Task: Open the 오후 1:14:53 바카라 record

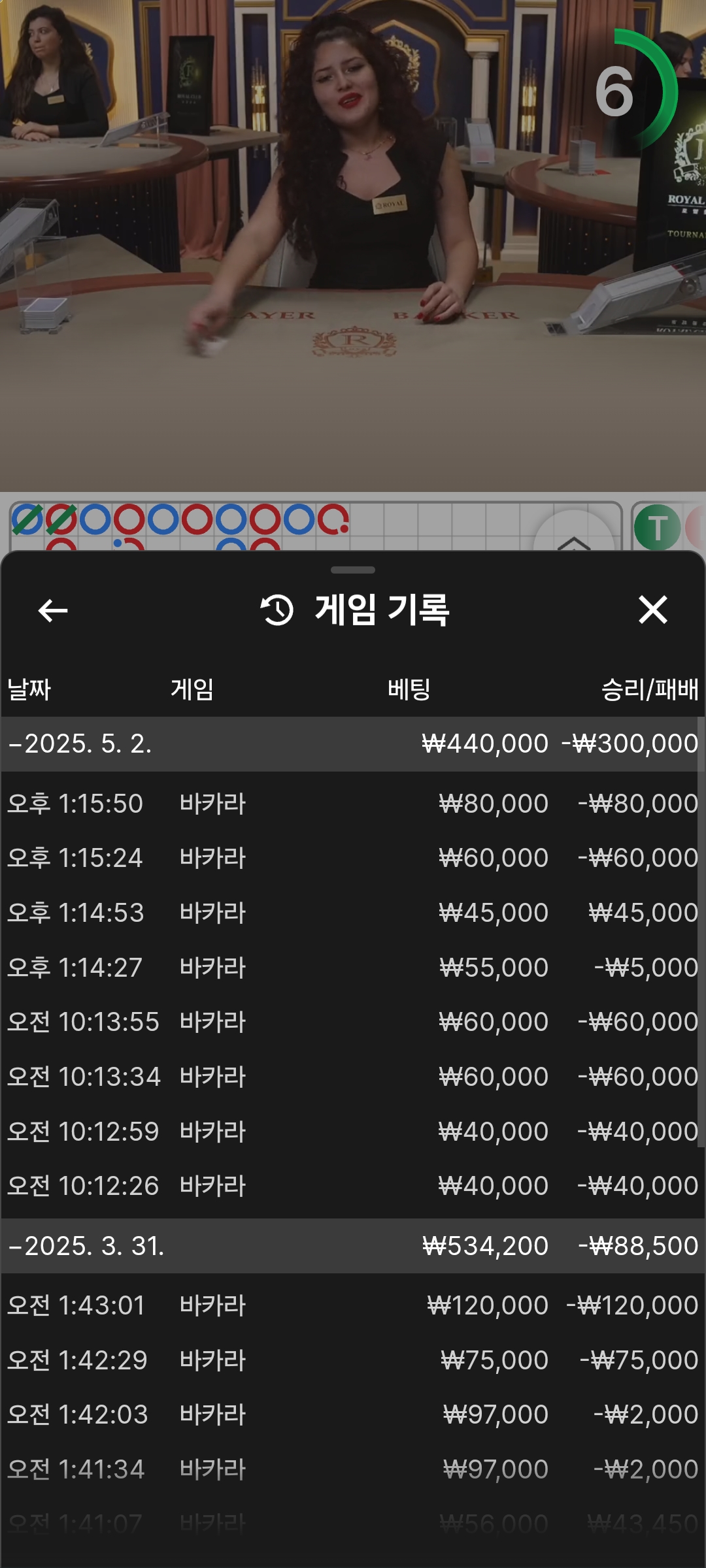Action: click(353, 913)
